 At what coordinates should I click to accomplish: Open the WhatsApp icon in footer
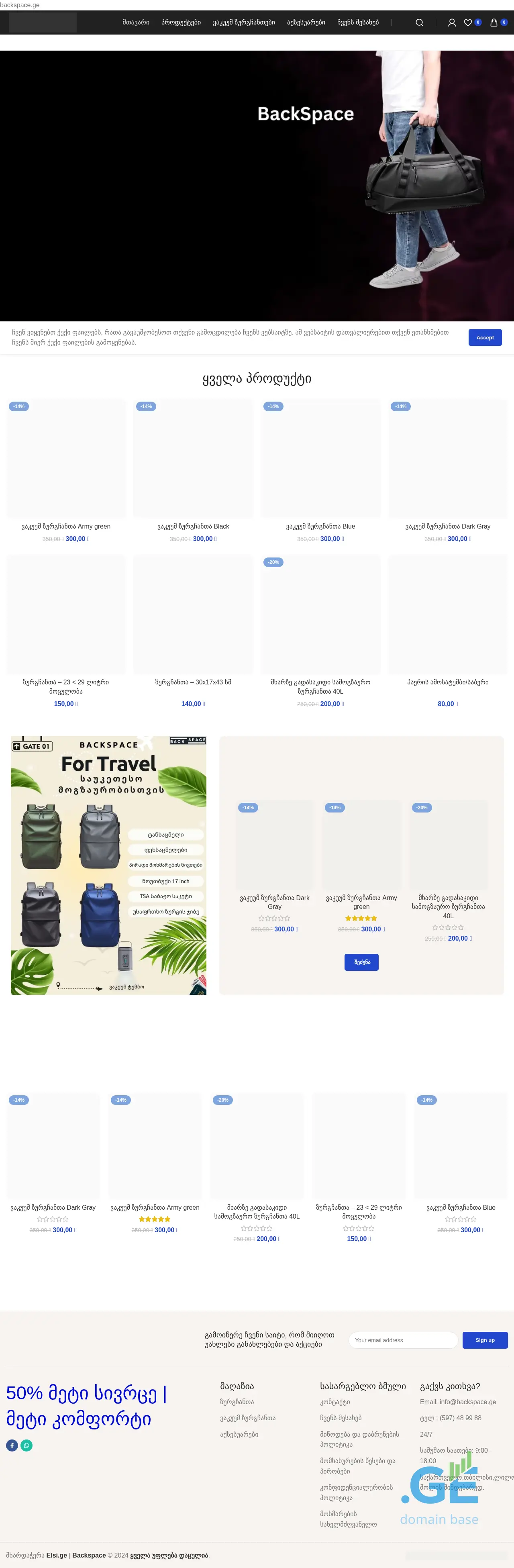click(27, 1445)
